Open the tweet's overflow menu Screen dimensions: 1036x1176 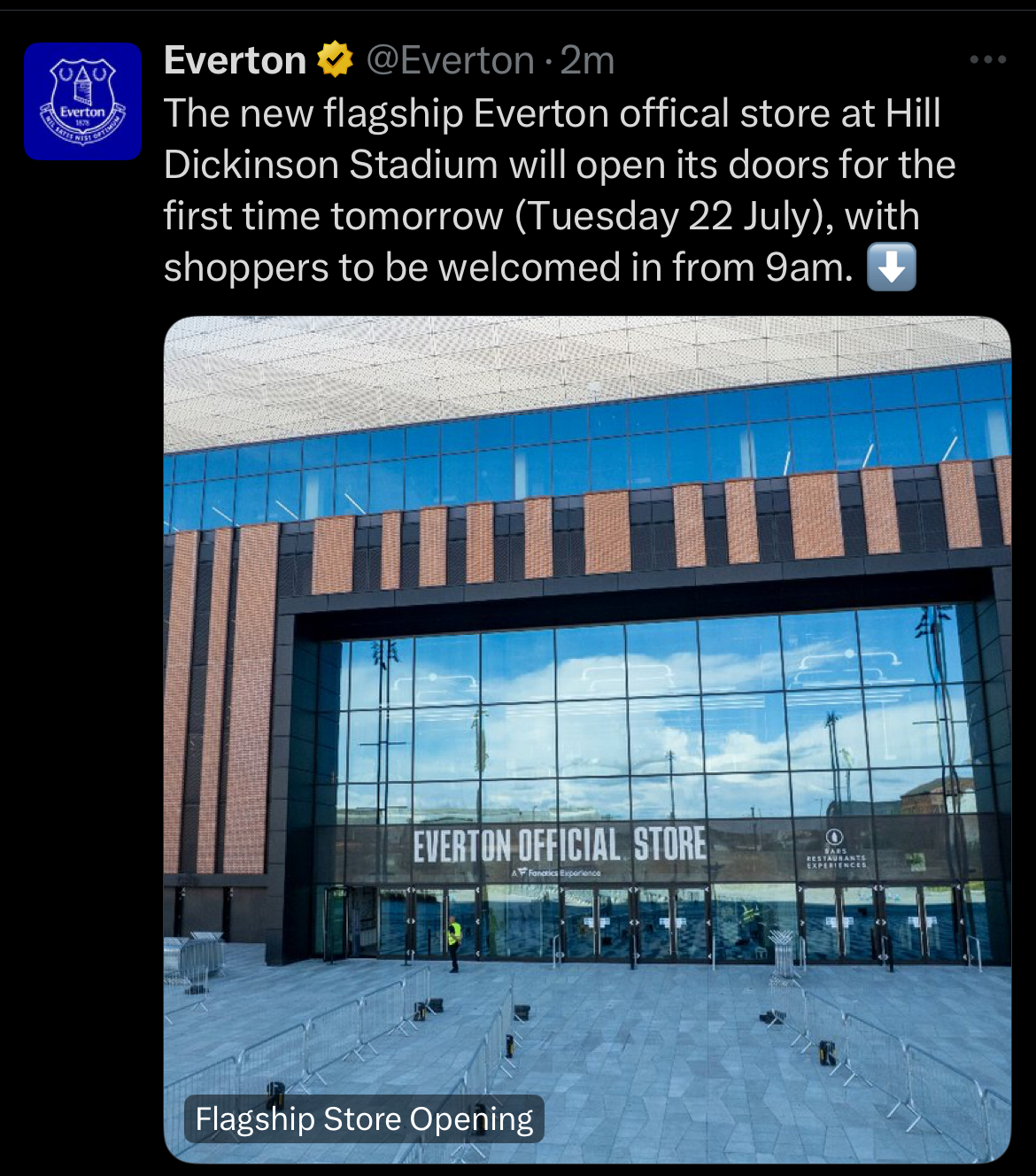[987, 60]
